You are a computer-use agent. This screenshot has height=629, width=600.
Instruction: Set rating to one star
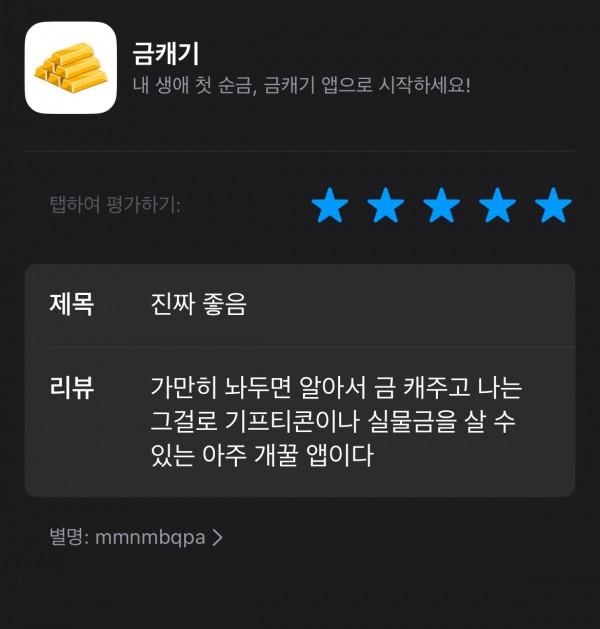click(x=329, y=207)
